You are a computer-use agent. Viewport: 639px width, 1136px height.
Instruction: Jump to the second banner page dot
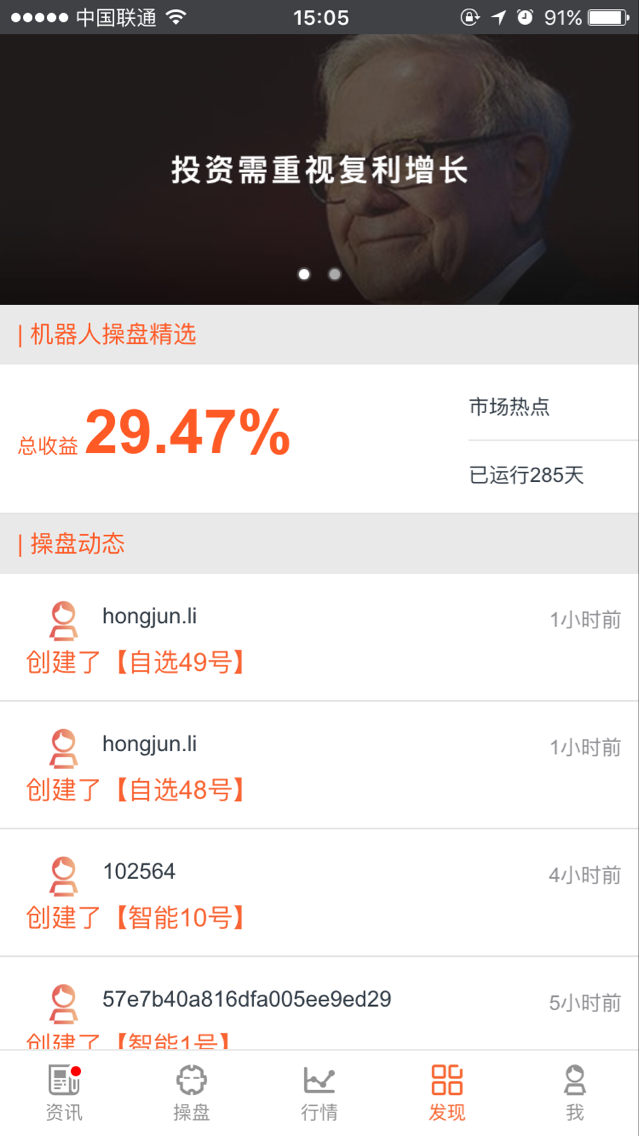pyautogui.click(x=335, y=274)
